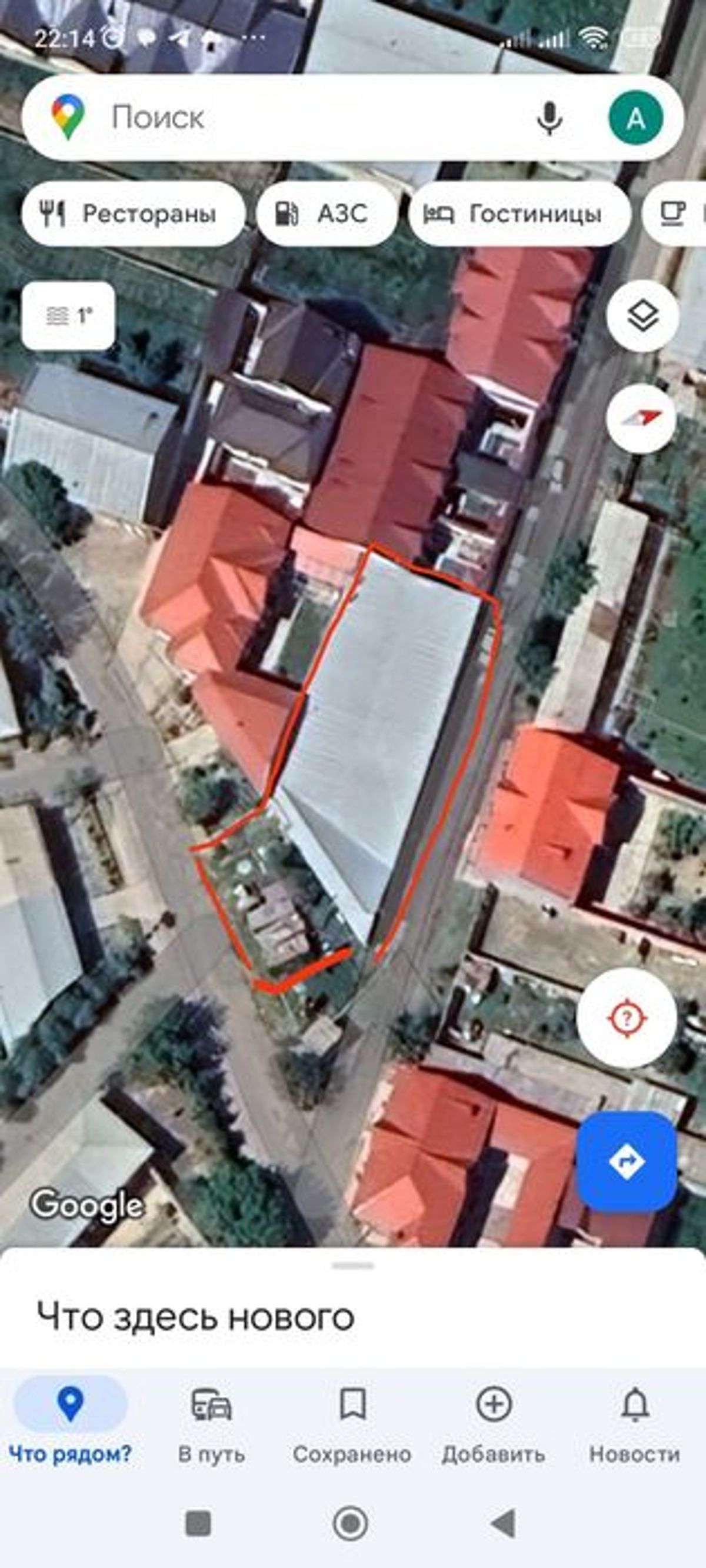The width and height of the screenshot is (706, 1568).
Task: Select the Рестораны chip
Action: [x=133, y=213]
